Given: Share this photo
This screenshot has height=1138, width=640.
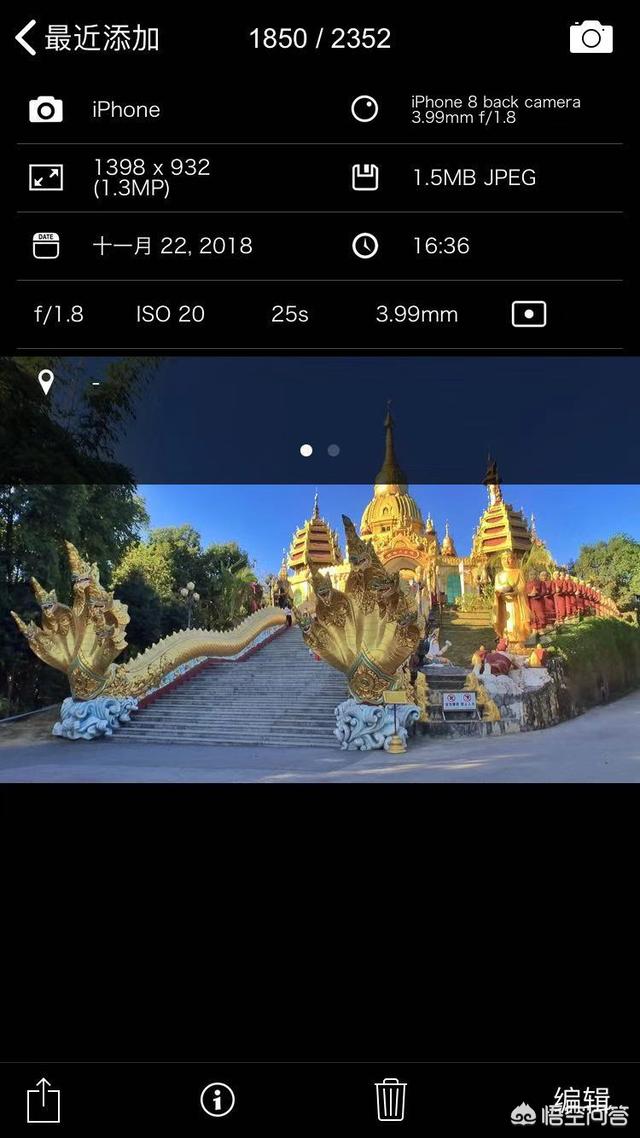Looking at the screenshot, I should [43, 1100].
